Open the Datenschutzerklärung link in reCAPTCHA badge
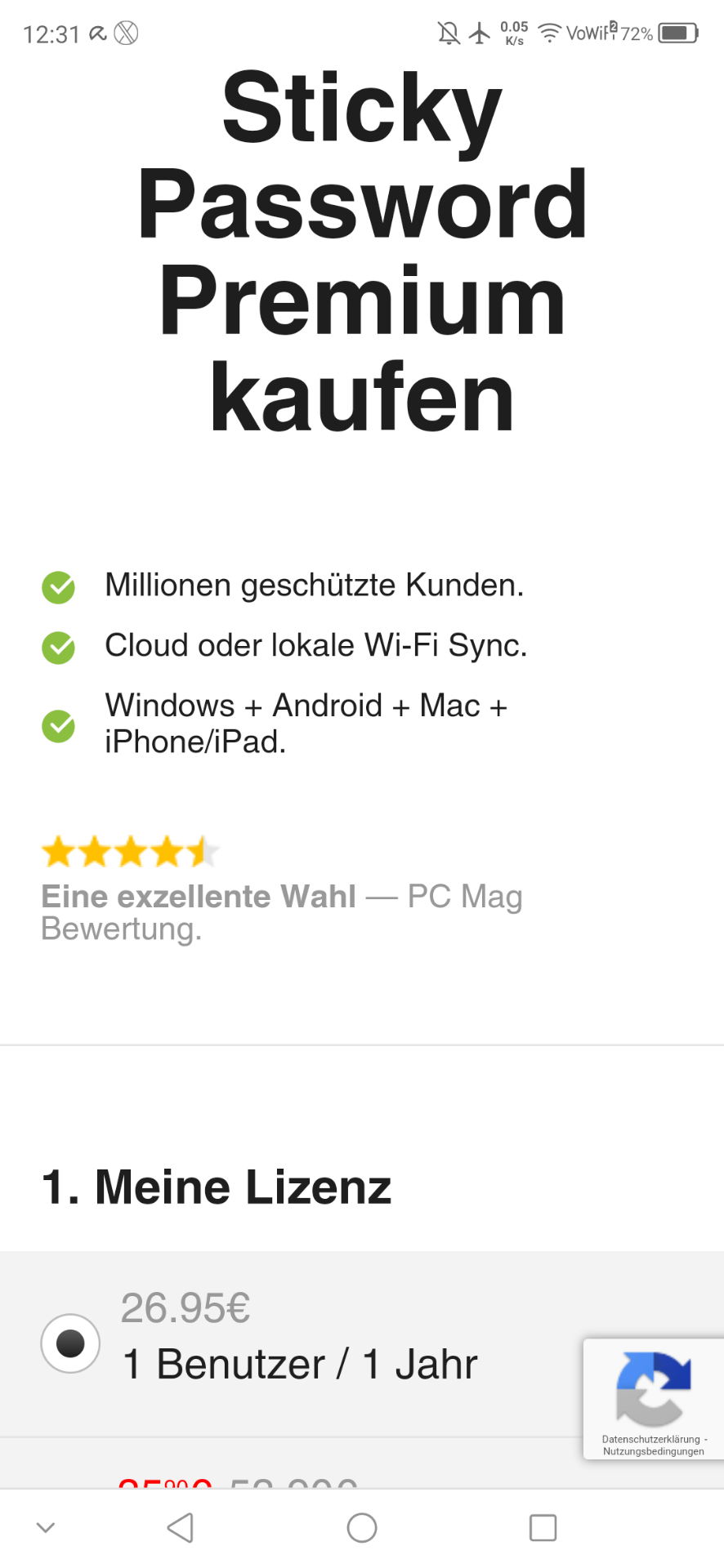 pyautogui.click(x=651, y=1439)
